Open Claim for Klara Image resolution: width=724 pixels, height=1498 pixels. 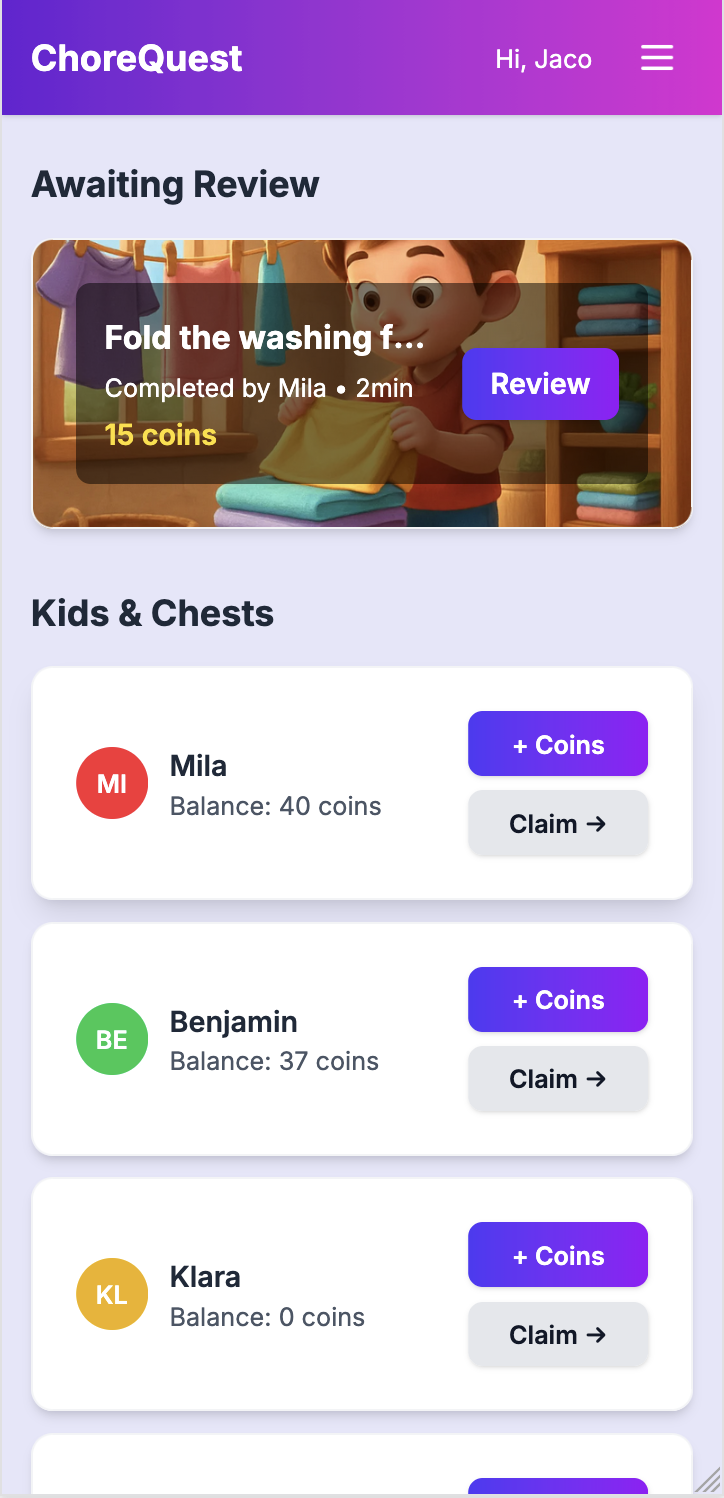tap(558, 1334)
